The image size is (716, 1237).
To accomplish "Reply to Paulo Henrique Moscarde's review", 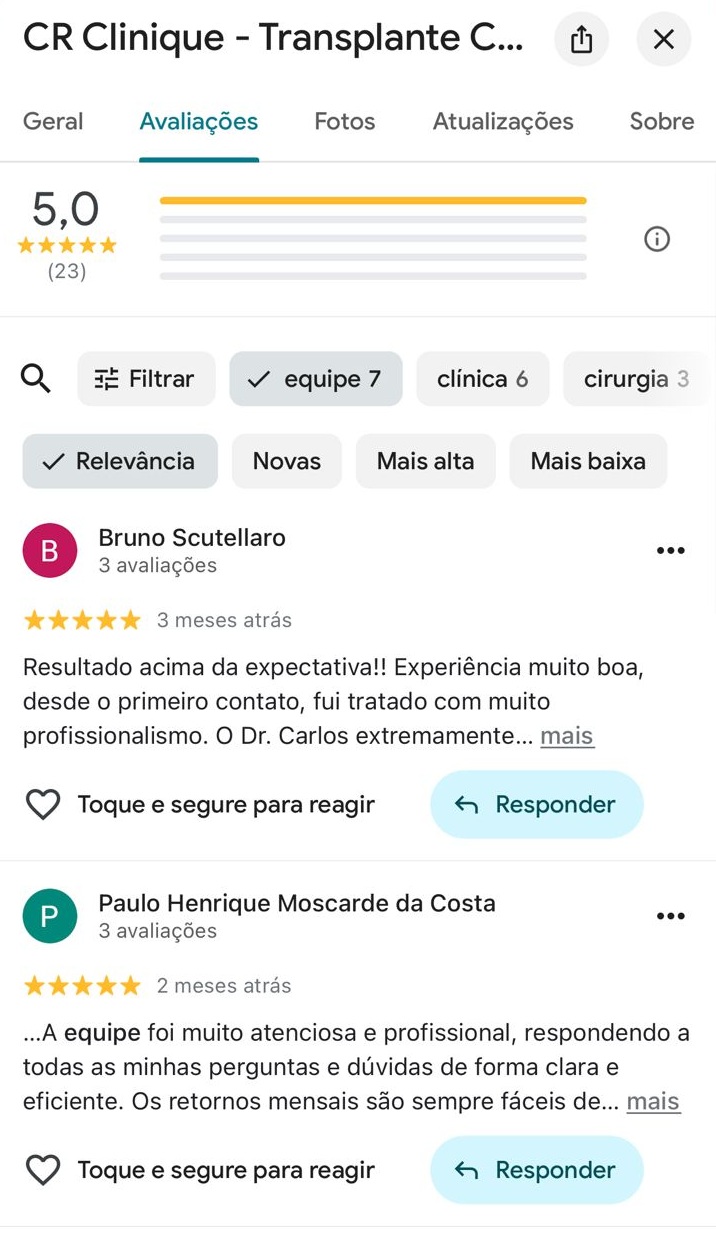I will coord(536,1170).
